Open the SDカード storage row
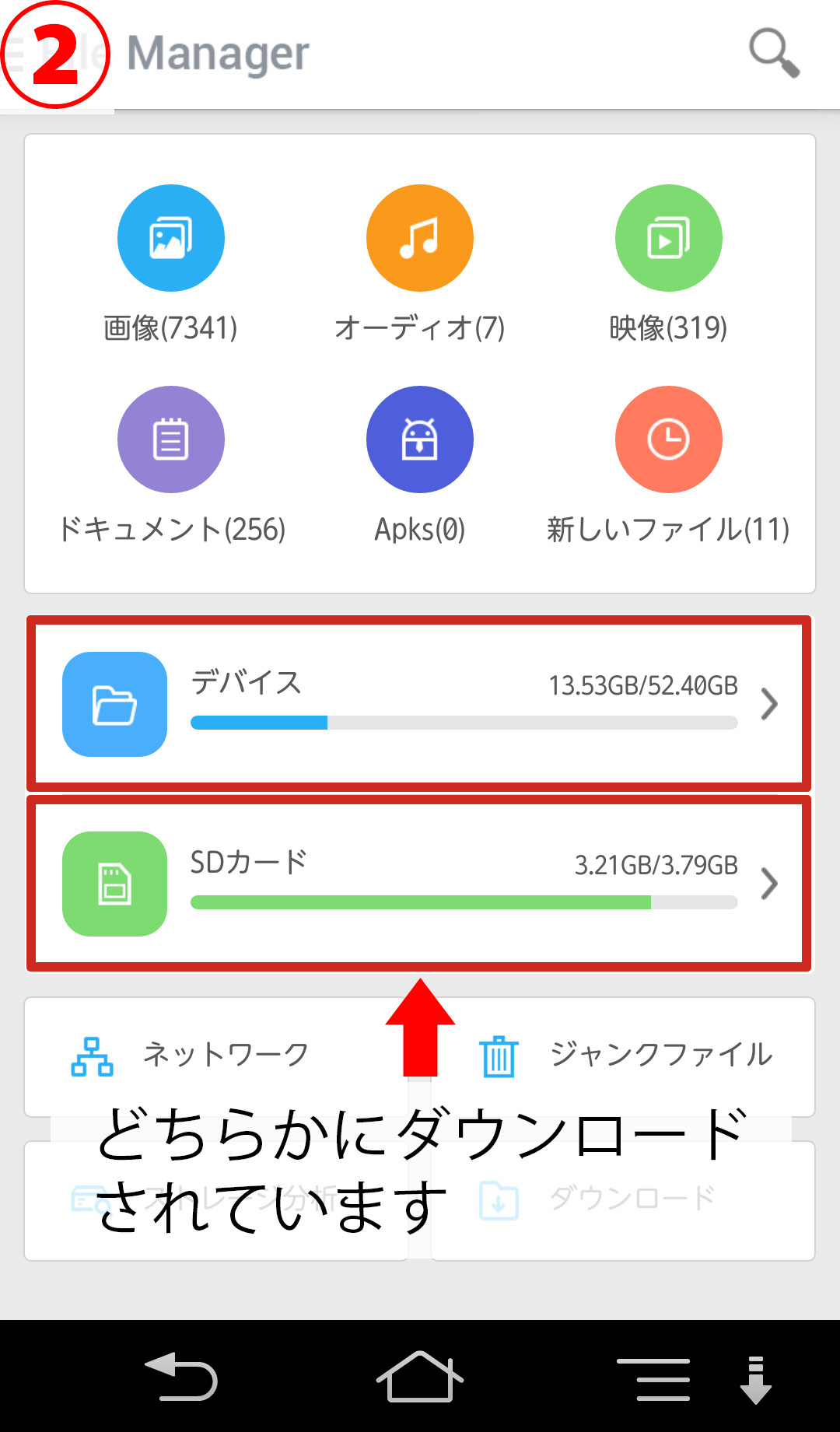The width and height of the screenshot is (840, 1432). 419,884
